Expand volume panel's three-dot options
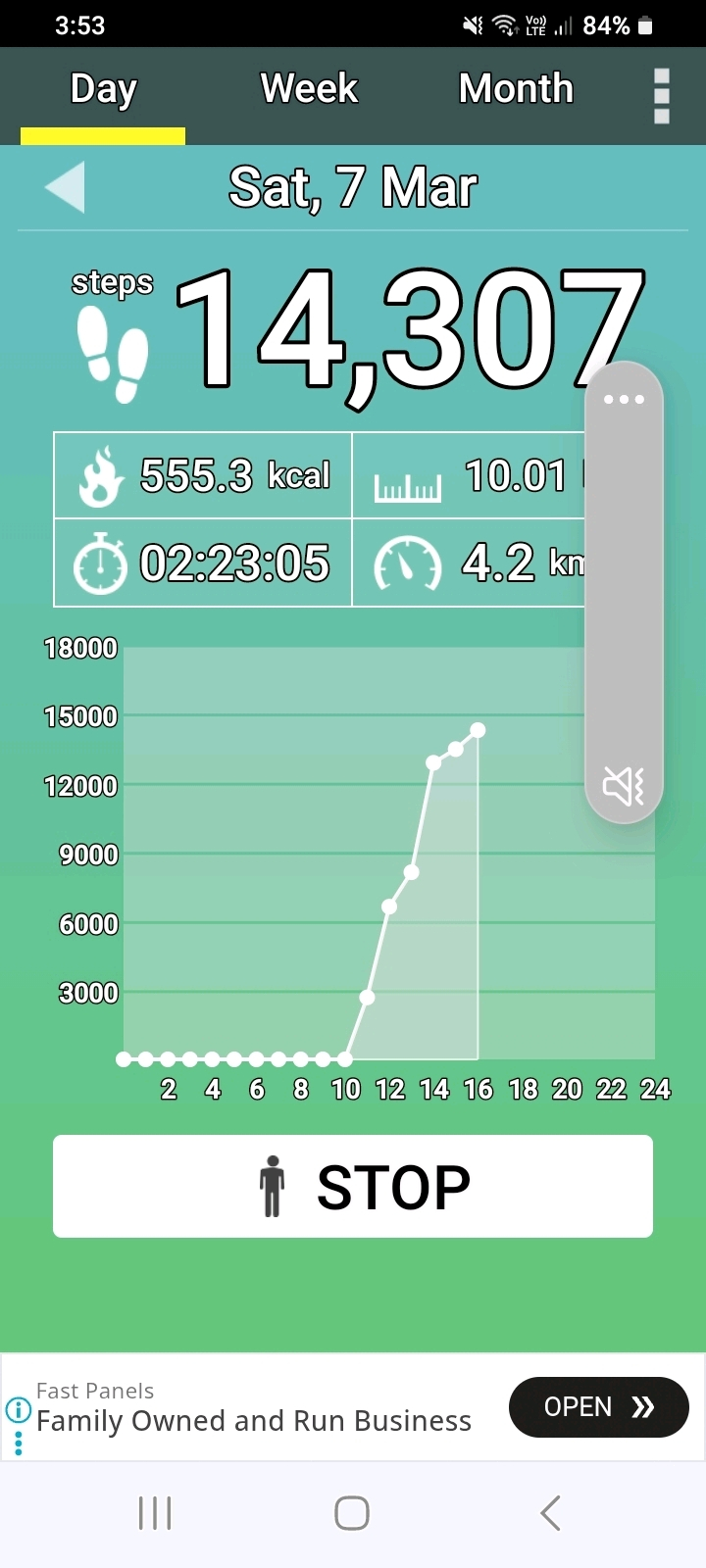706x1568 pixels. pos(624,399)
